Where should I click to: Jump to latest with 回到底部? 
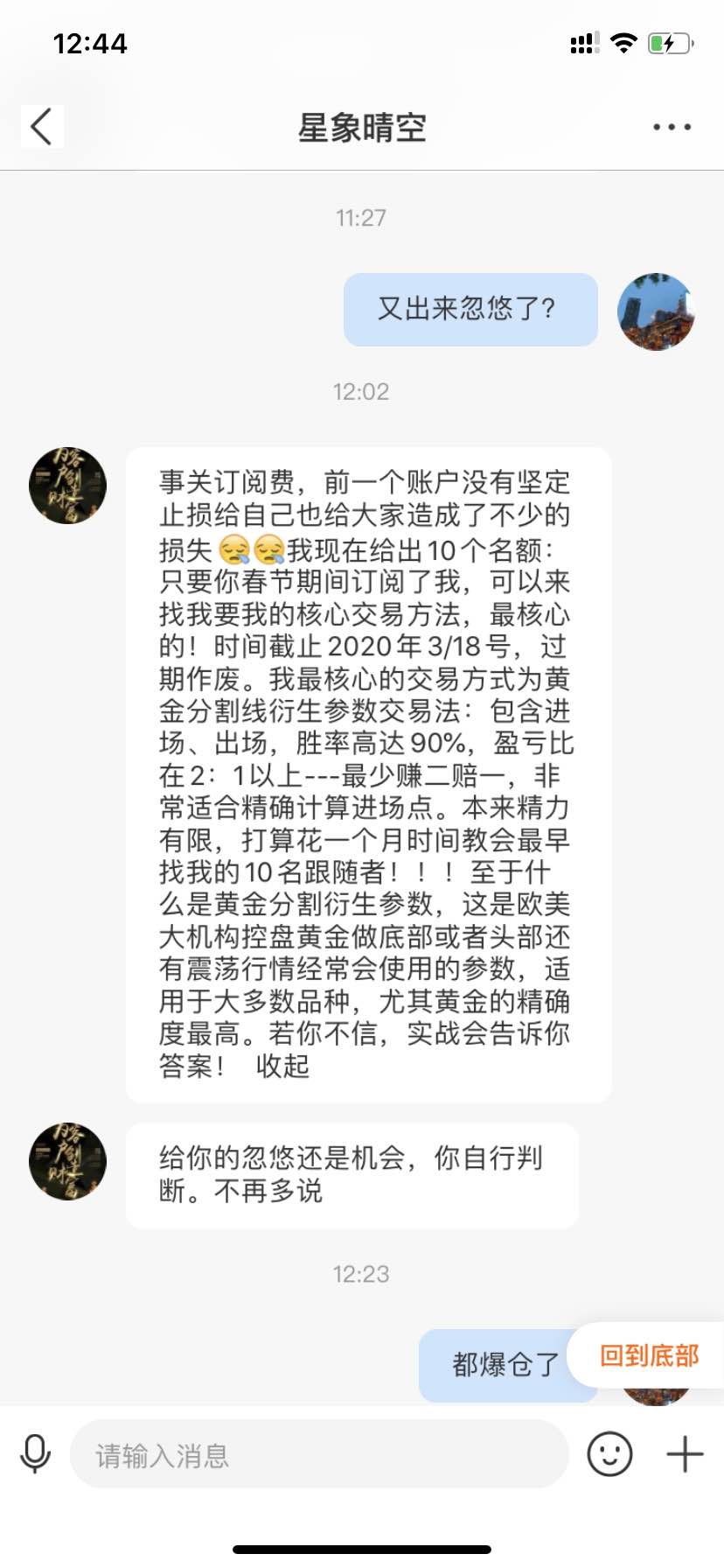pyautogui.click(x=649, y=1355)
